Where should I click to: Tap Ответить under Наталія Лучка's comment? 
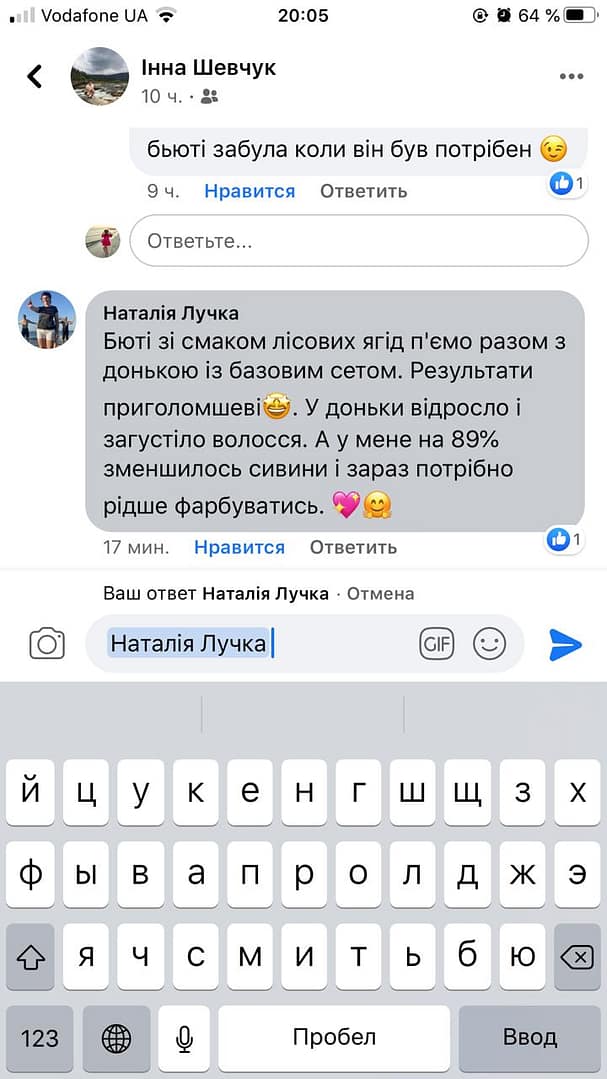click(x=353, y=547)
